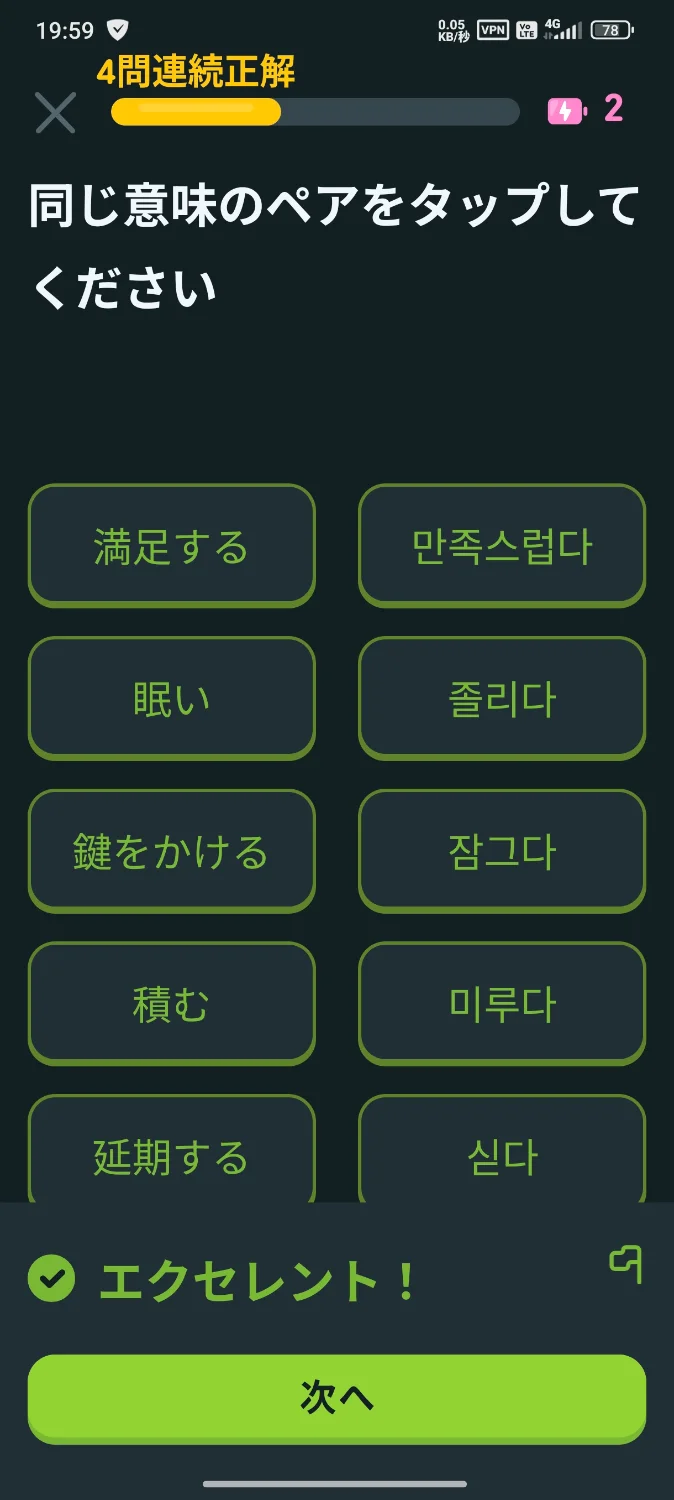Choose the 眠い tile
This screenshot has height=1500, width=674.
point(171,699)
